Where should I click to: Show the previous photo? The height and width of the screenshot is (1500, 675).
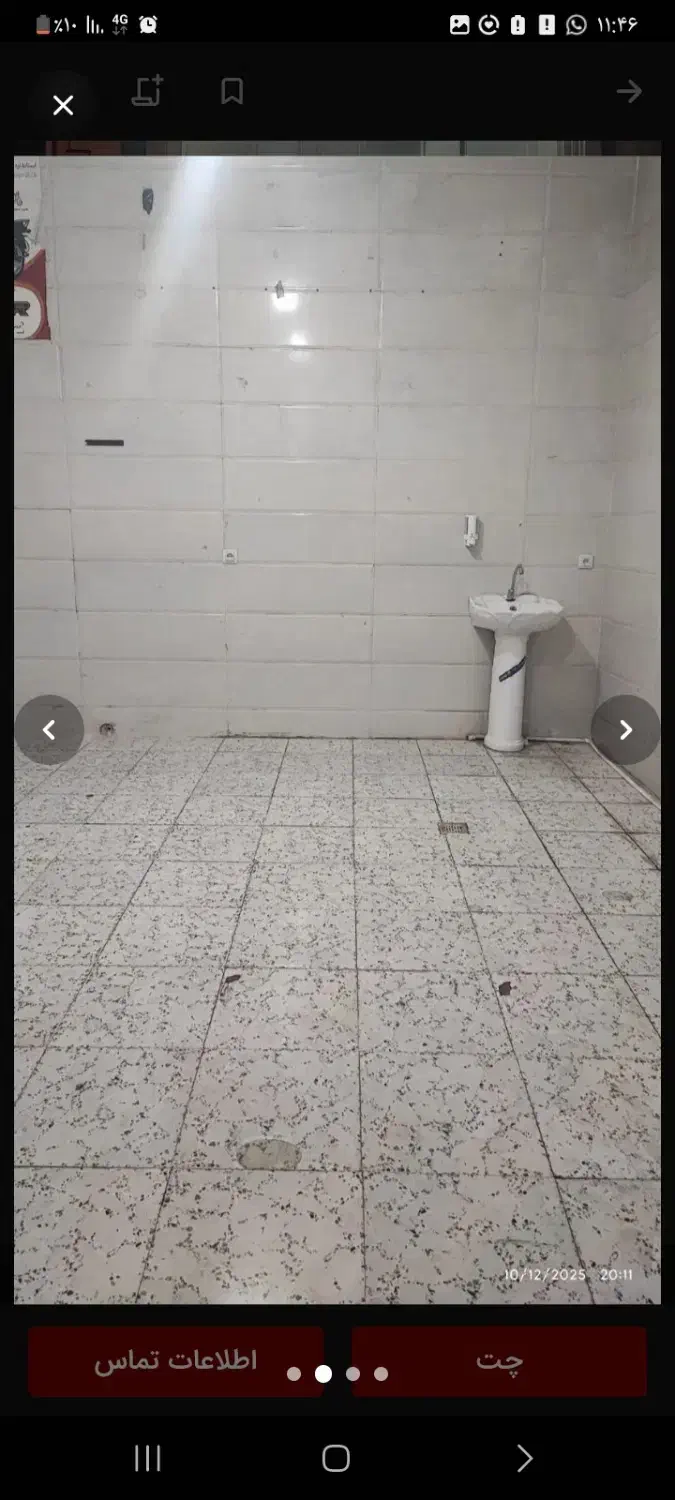(x=49, y=730)
